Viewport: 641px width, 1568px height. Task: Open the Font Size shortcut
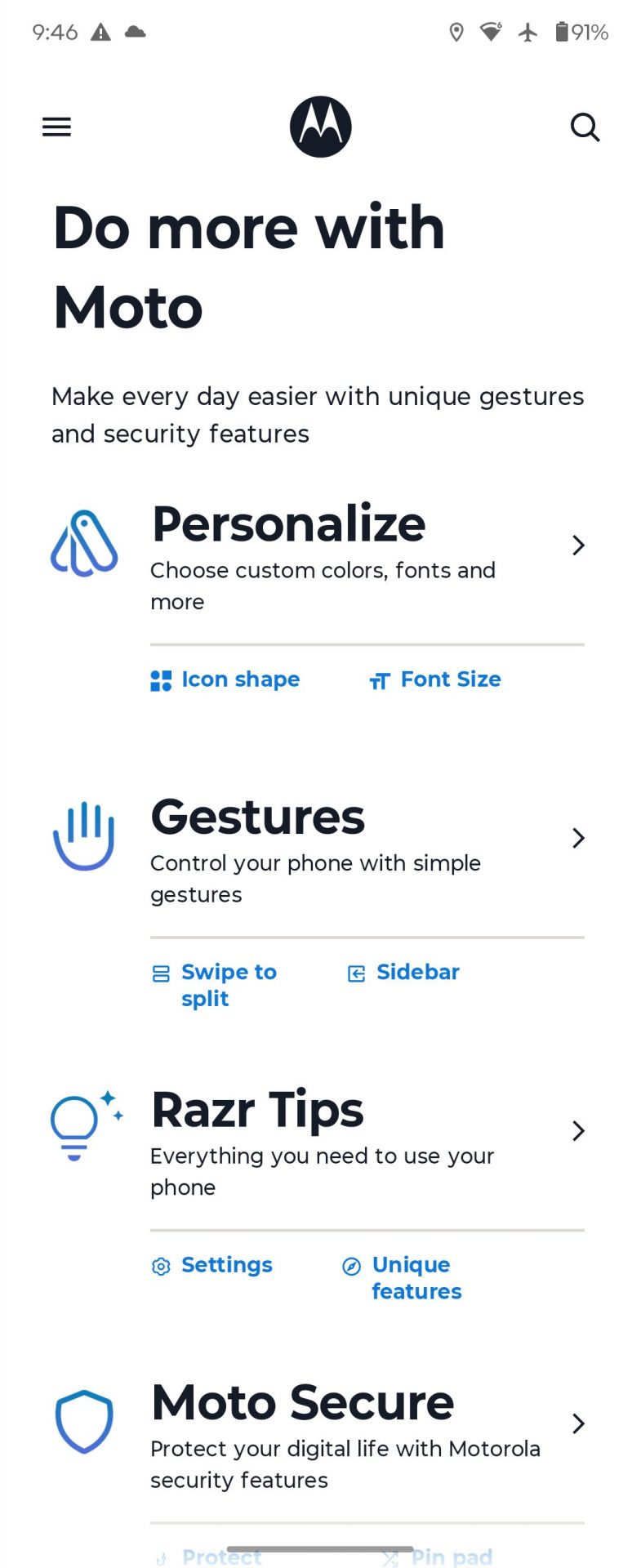point(436,679)
